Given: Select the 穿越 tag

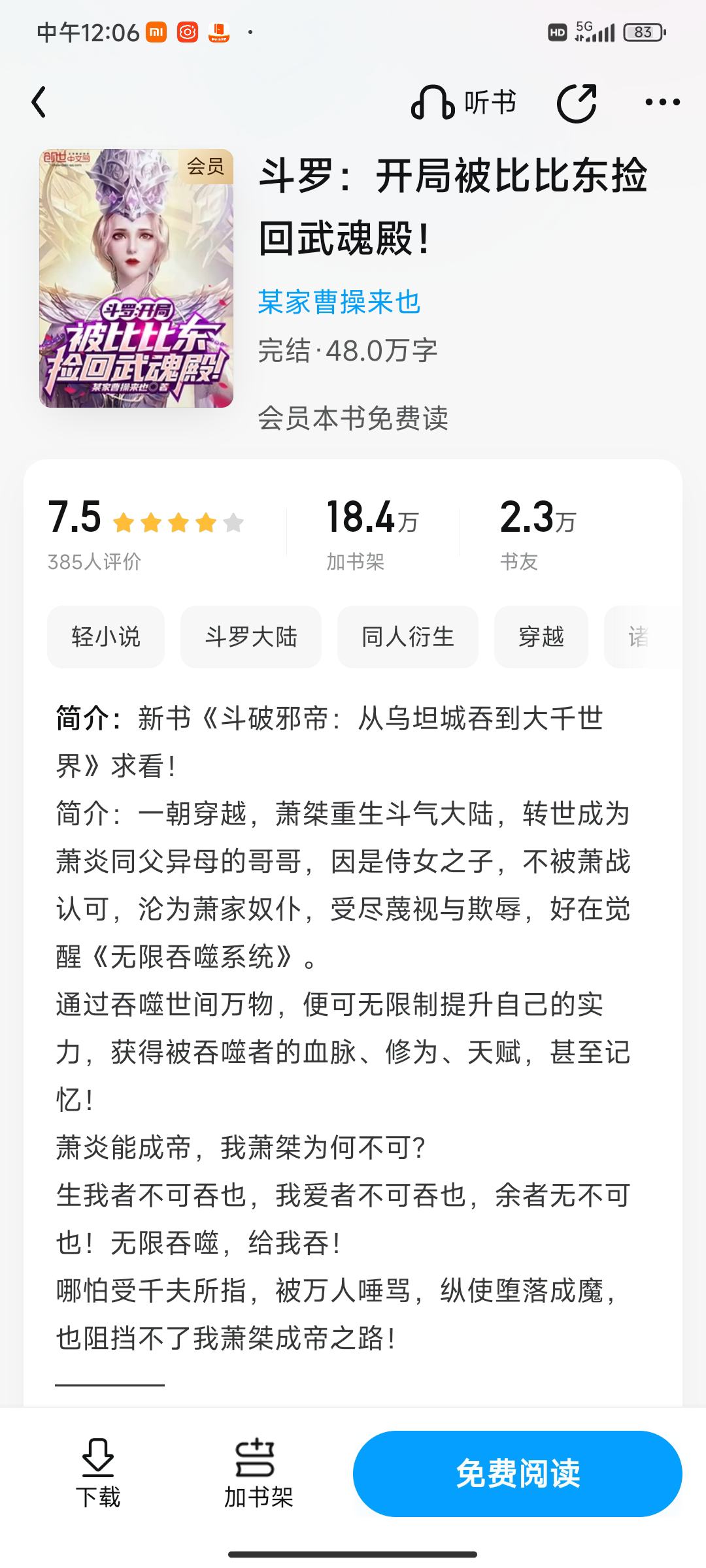Looking at the screenshot, I should pos(541,637).
